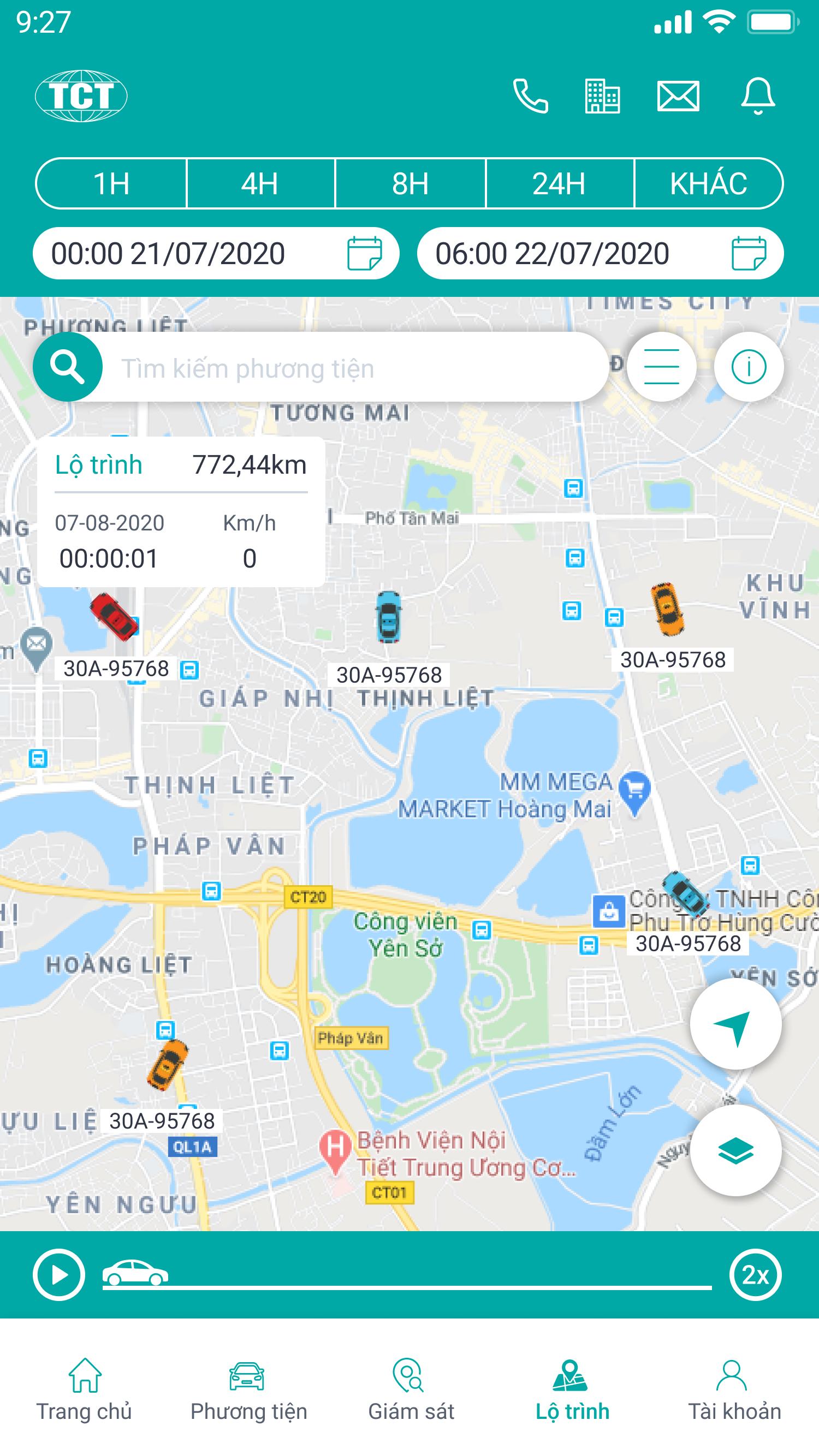Change end date 06:00 22/07/2020

[600, 253]
